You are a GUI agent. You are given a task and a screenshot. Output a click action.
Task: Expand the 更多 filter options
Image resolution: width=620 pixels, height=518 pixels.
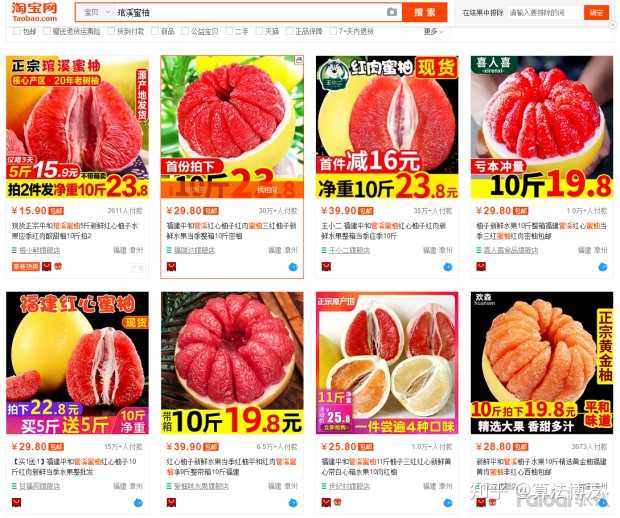click(432, 31)
